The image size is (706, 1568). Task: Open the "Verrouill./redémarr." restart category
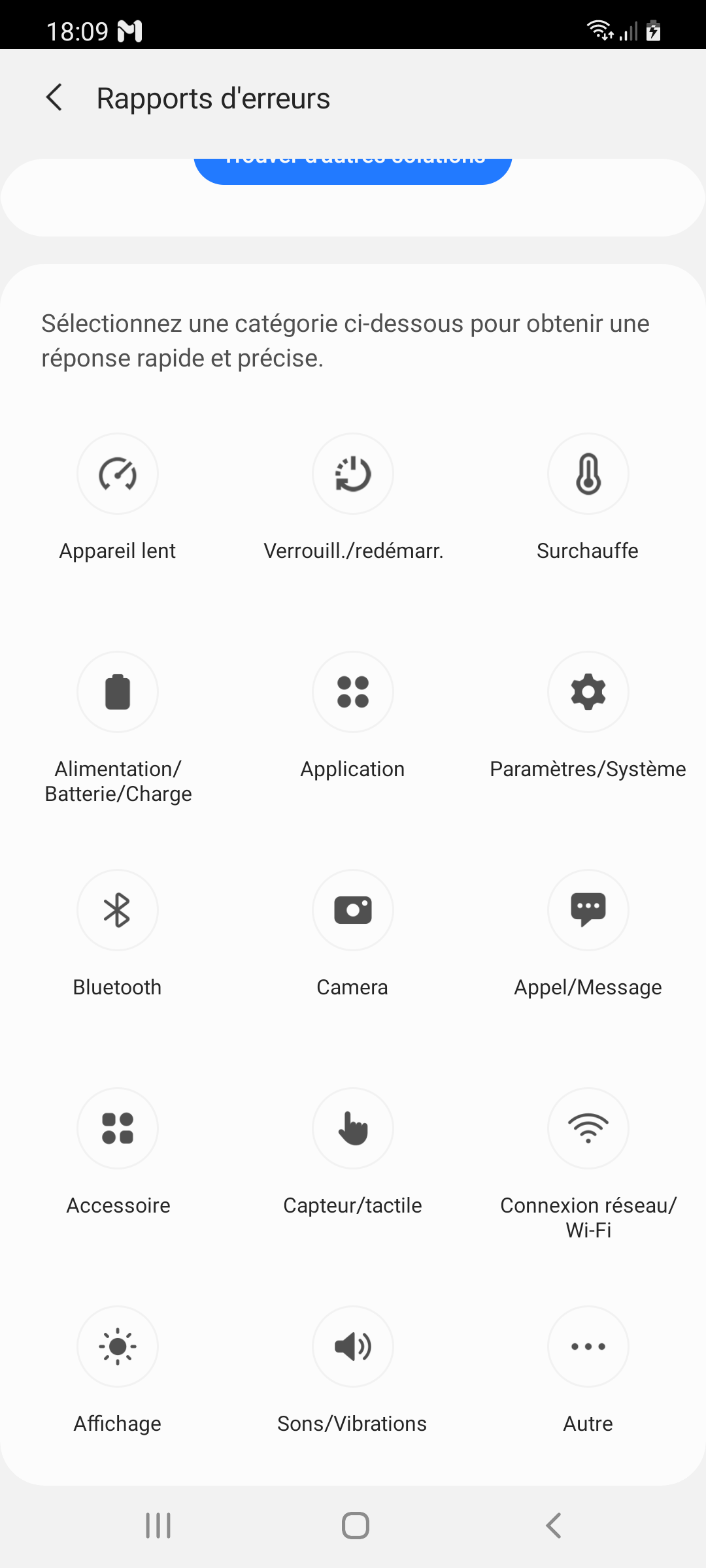coord(353,474)
